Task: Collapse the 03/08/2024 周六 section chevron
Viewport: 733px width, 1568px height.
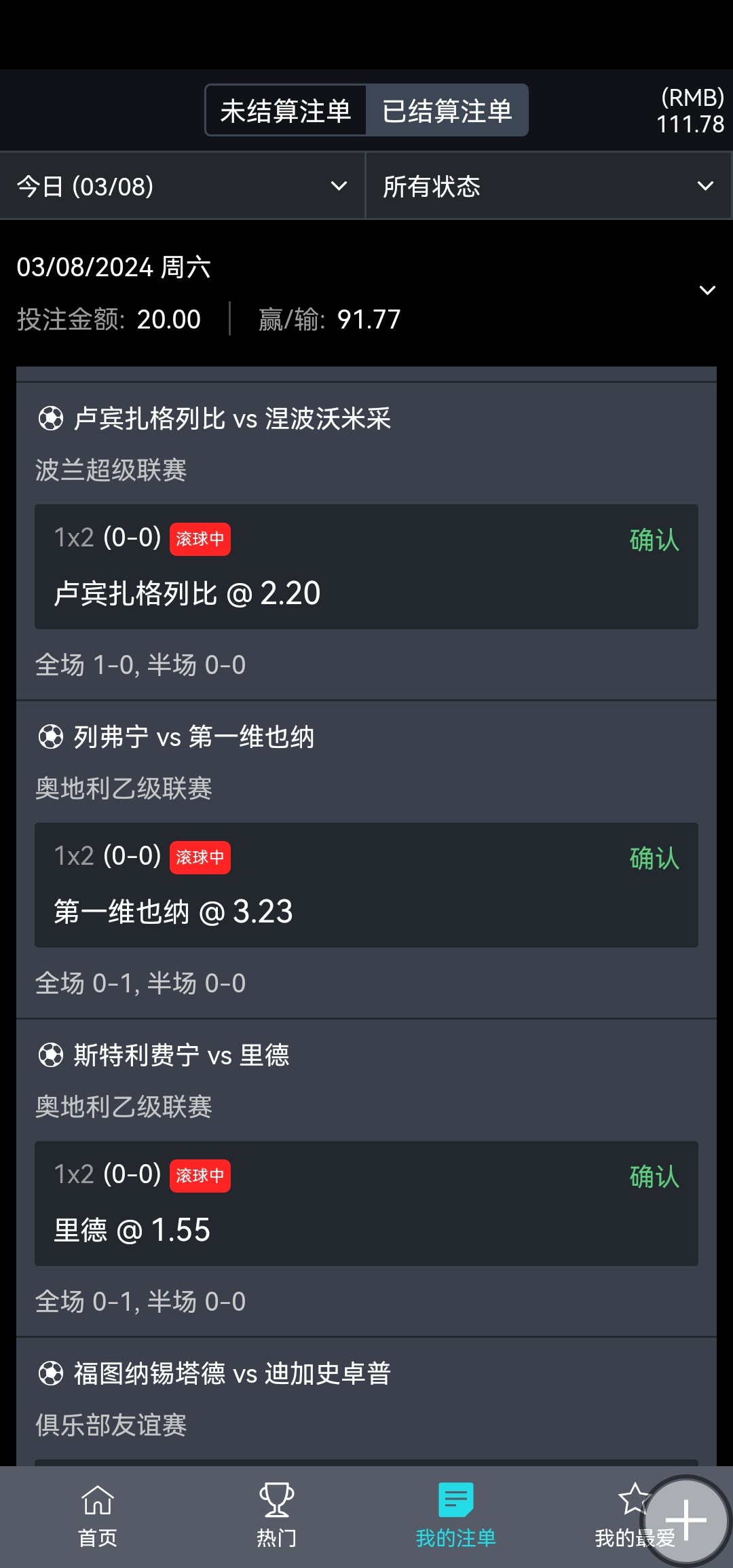Action: click(707, 291)
